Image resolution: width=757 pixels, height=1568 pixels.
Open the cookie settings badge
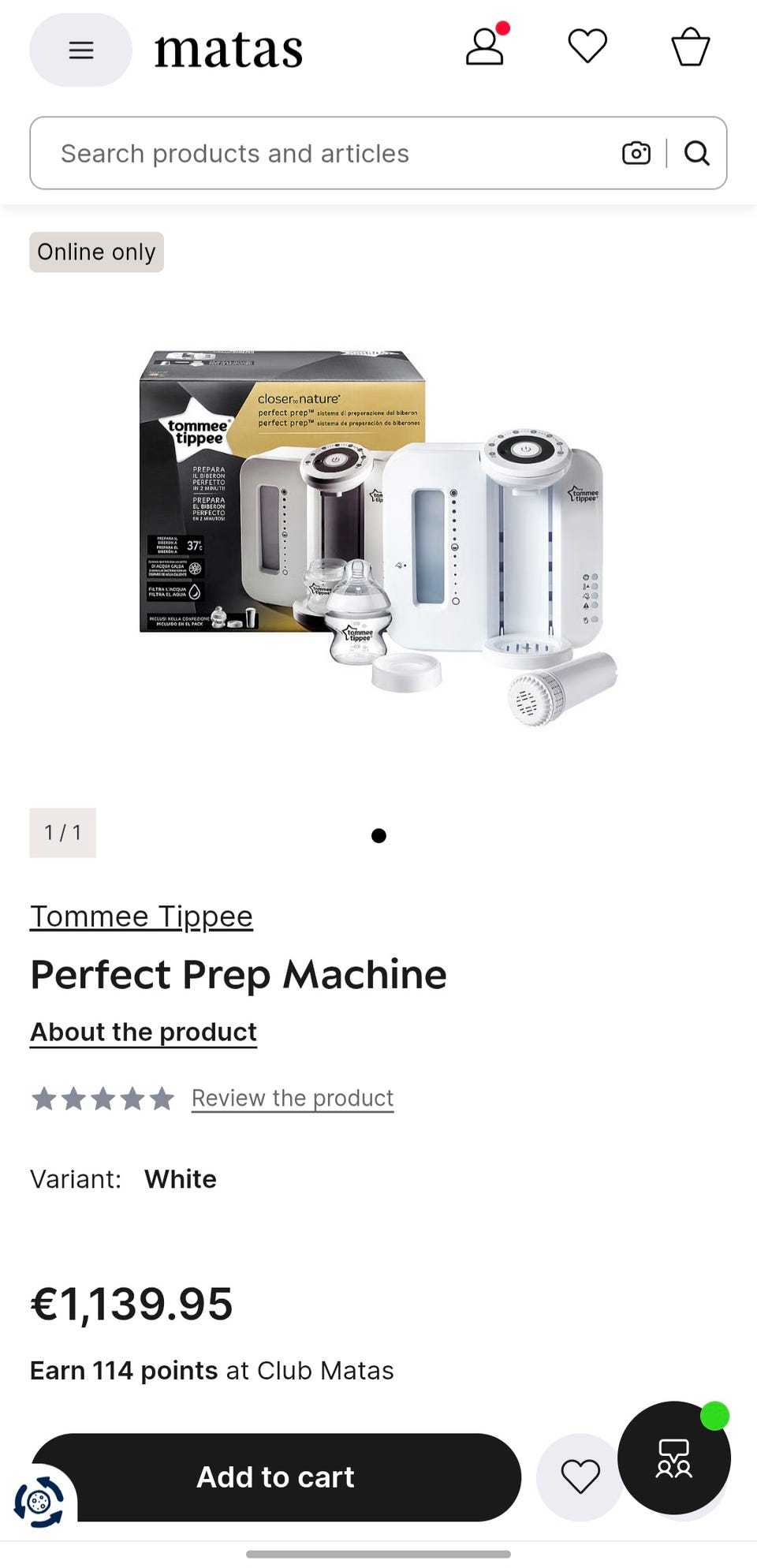coord(38,1501)
